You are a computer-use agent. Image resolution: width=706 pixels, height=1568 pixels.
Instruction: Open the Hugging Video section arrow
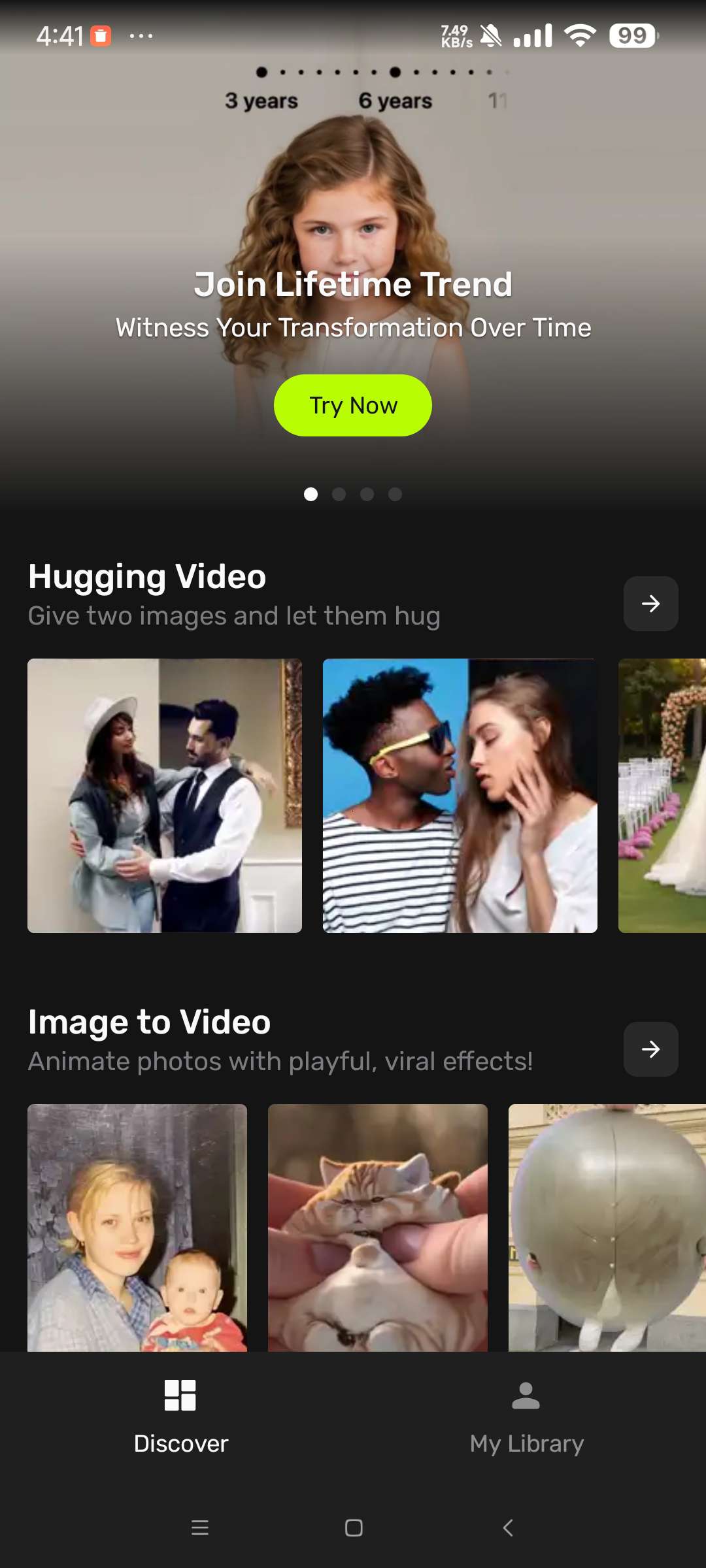coord(650,603)
